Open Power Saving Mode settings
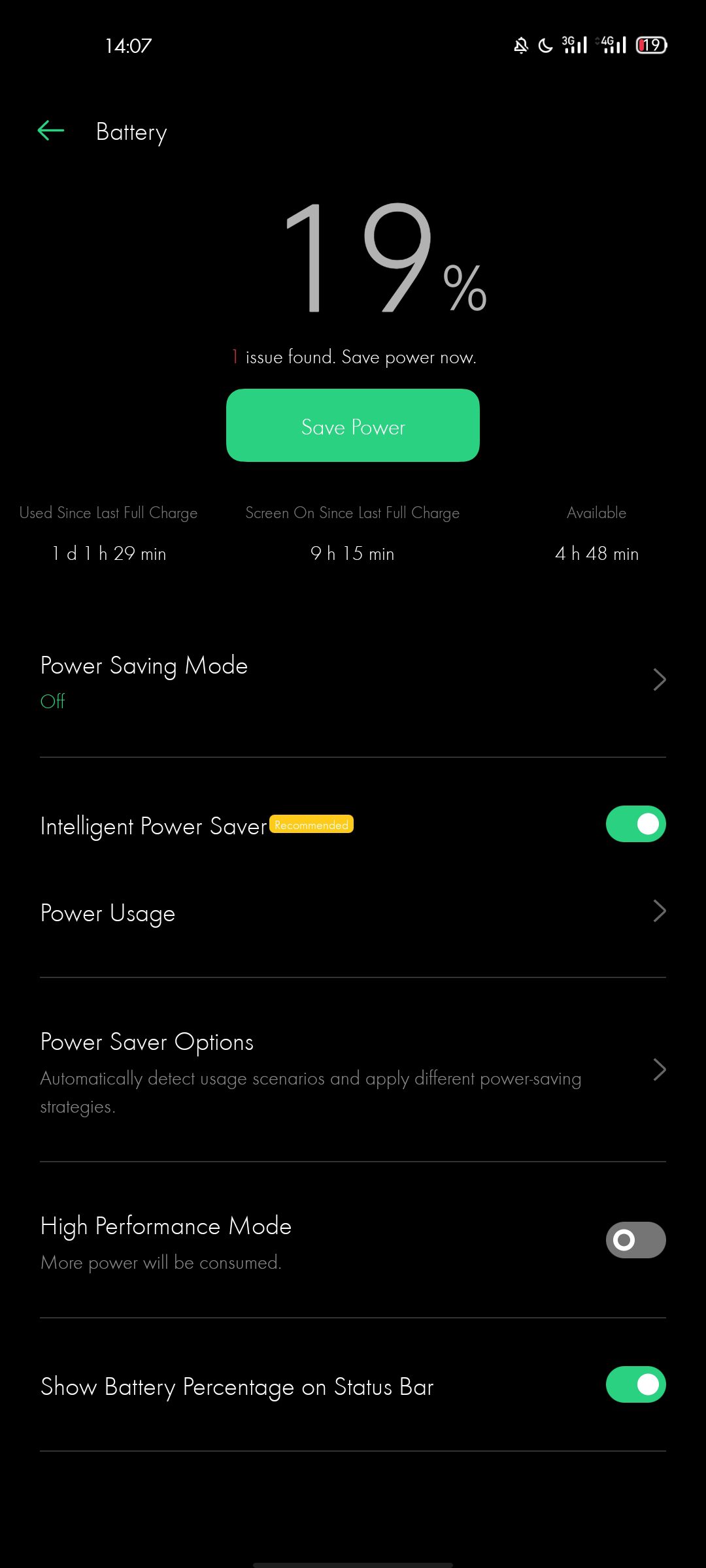 coord(353,681)
